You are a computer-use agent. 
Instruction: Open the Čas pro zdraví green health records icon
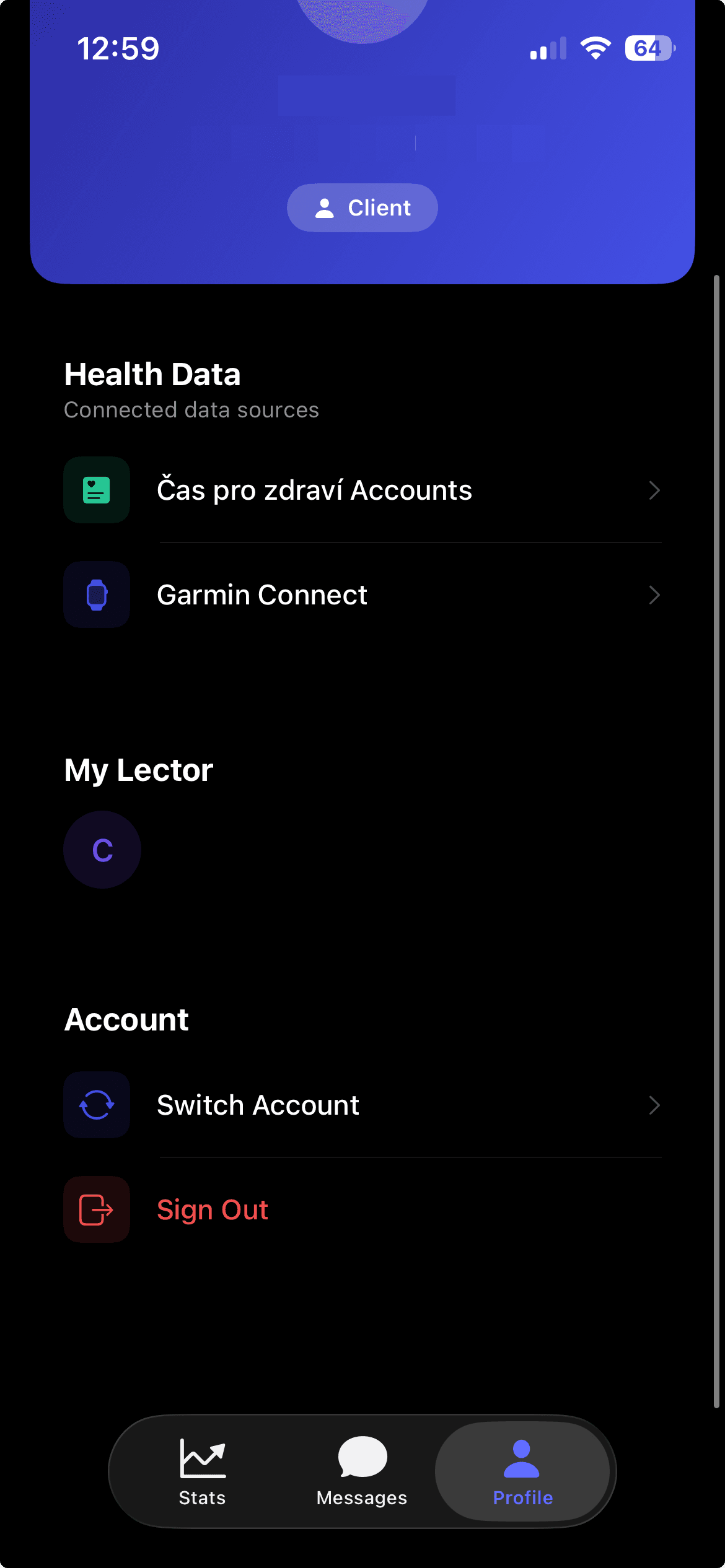click(96, 490)
